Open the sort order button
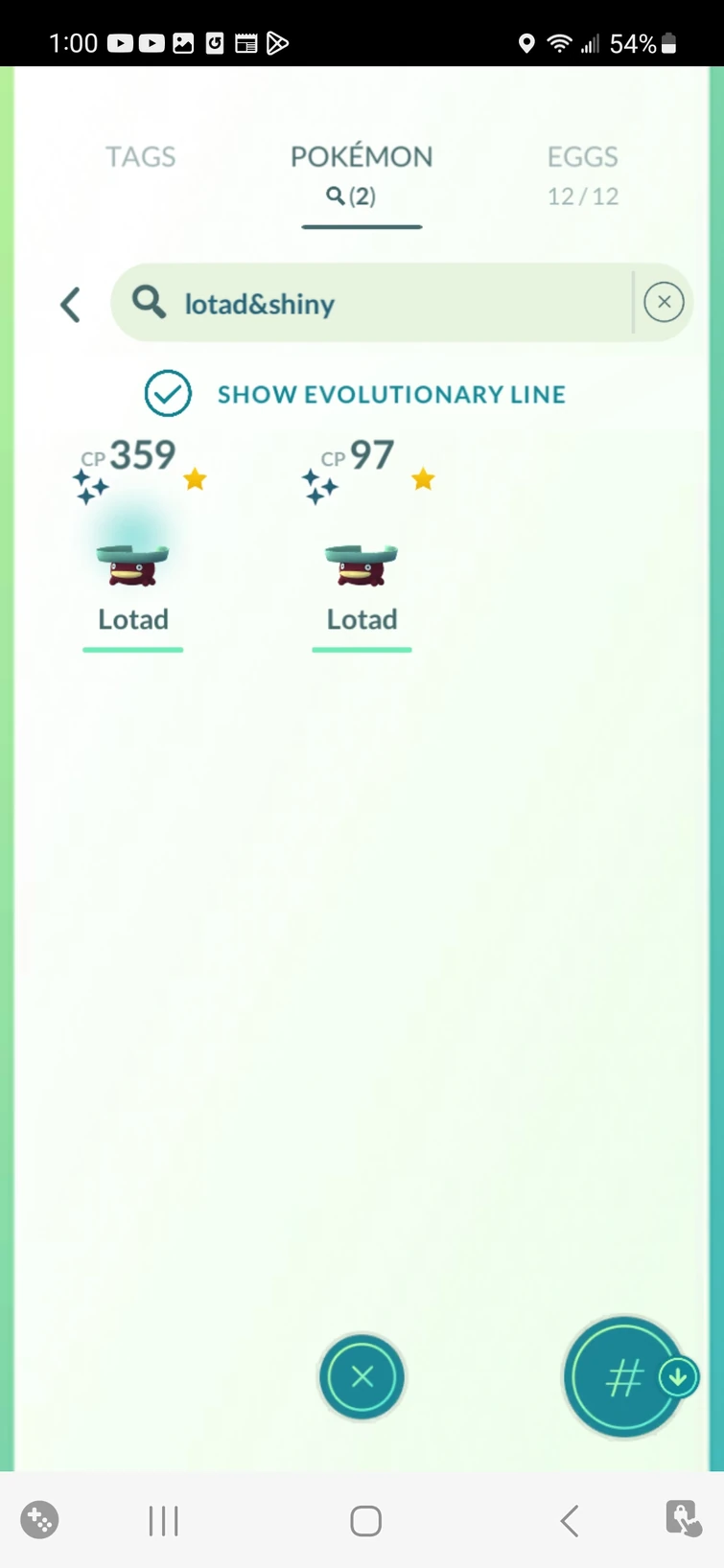 click(x=625, y=1377)
